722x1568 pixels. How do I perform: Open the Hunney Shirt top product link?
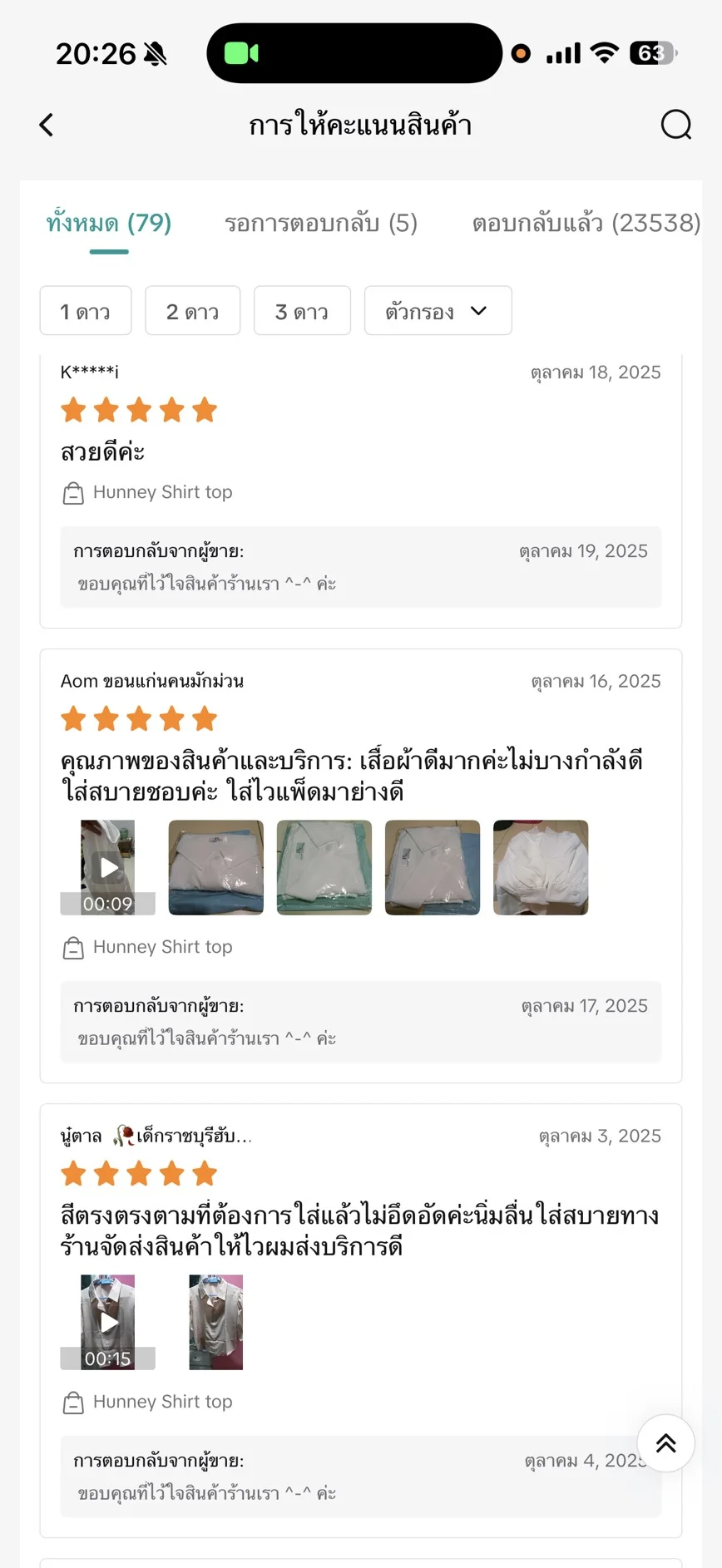click(161, 492)
